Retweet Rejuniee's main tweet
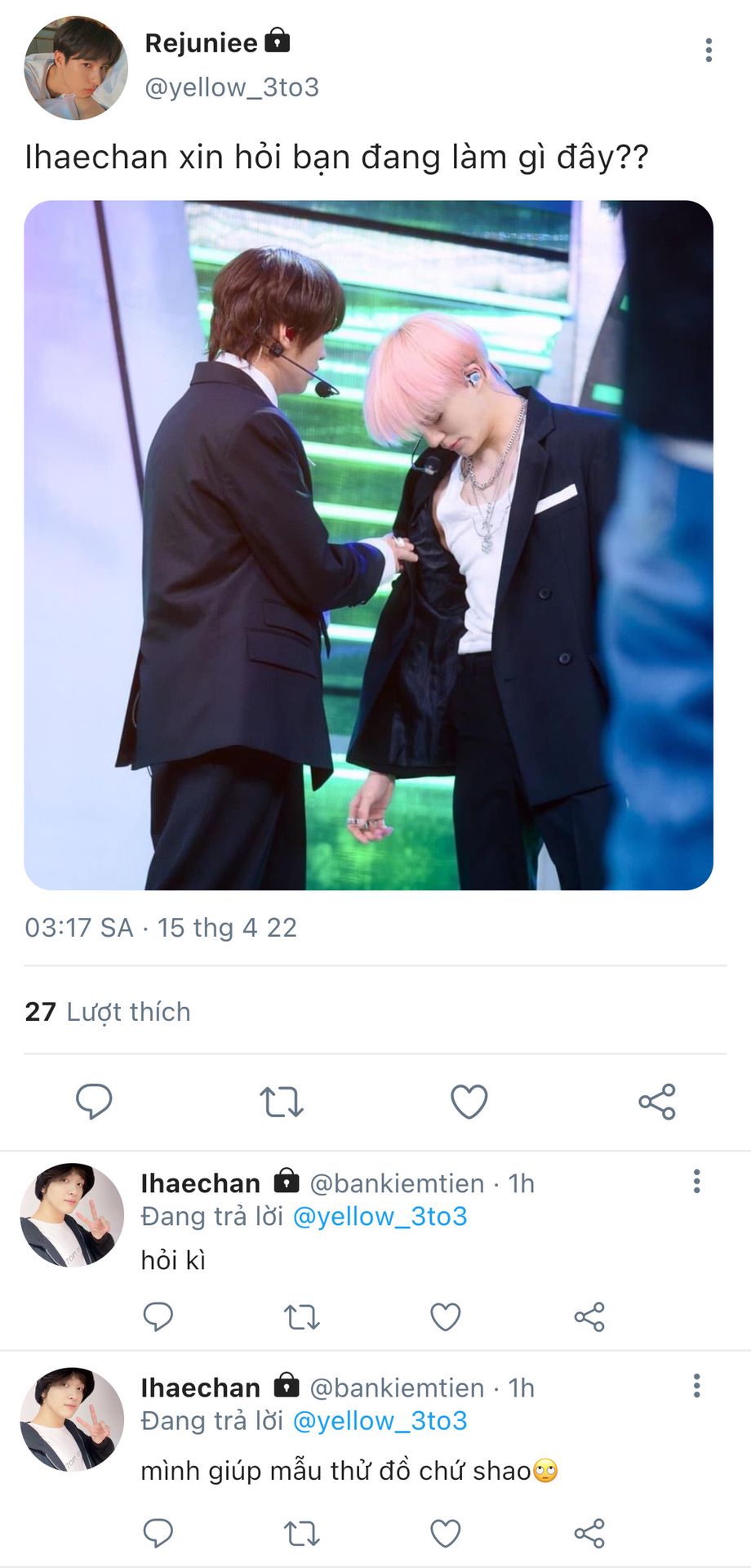Screen dimensions: 751x1568 click(282, 1101)
